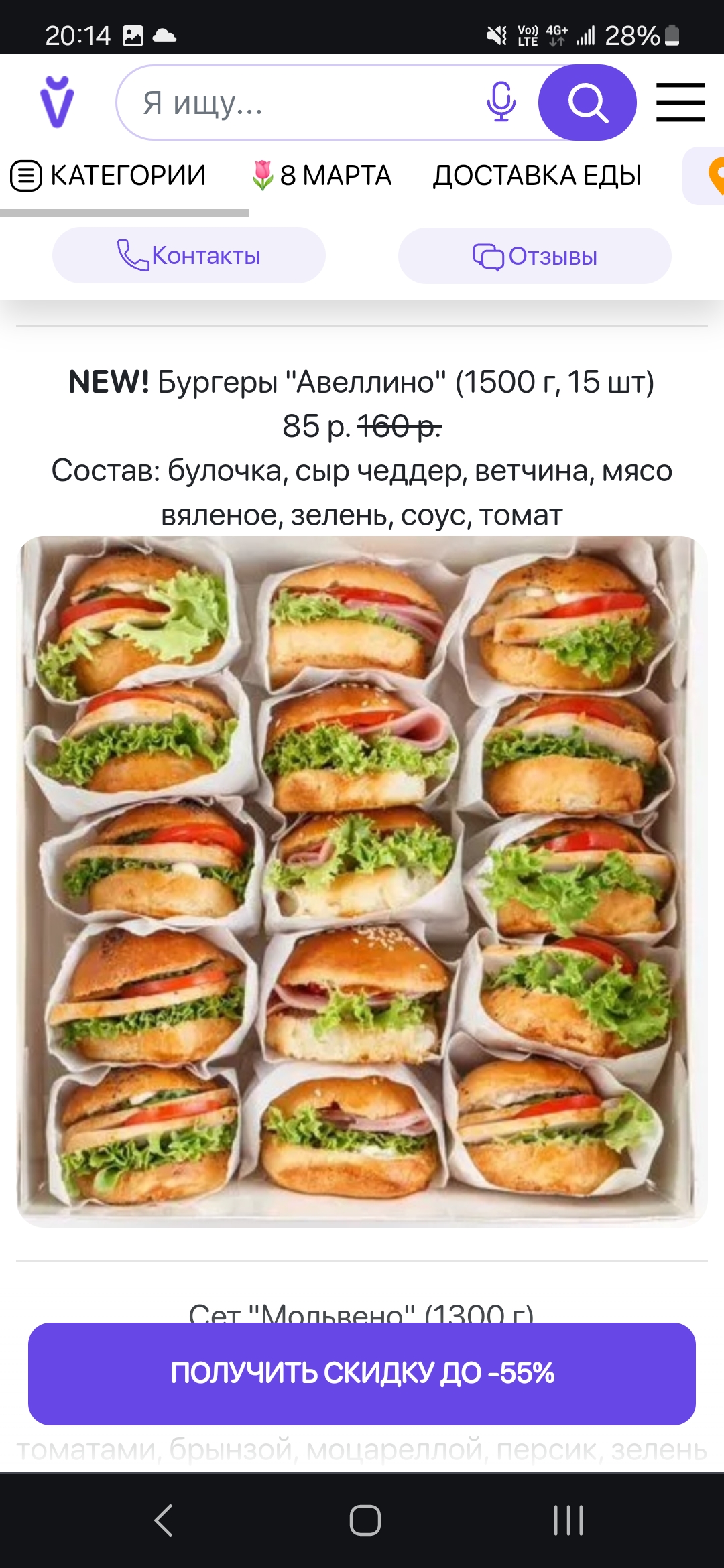Start voice search with the microphone

(501, 103)
